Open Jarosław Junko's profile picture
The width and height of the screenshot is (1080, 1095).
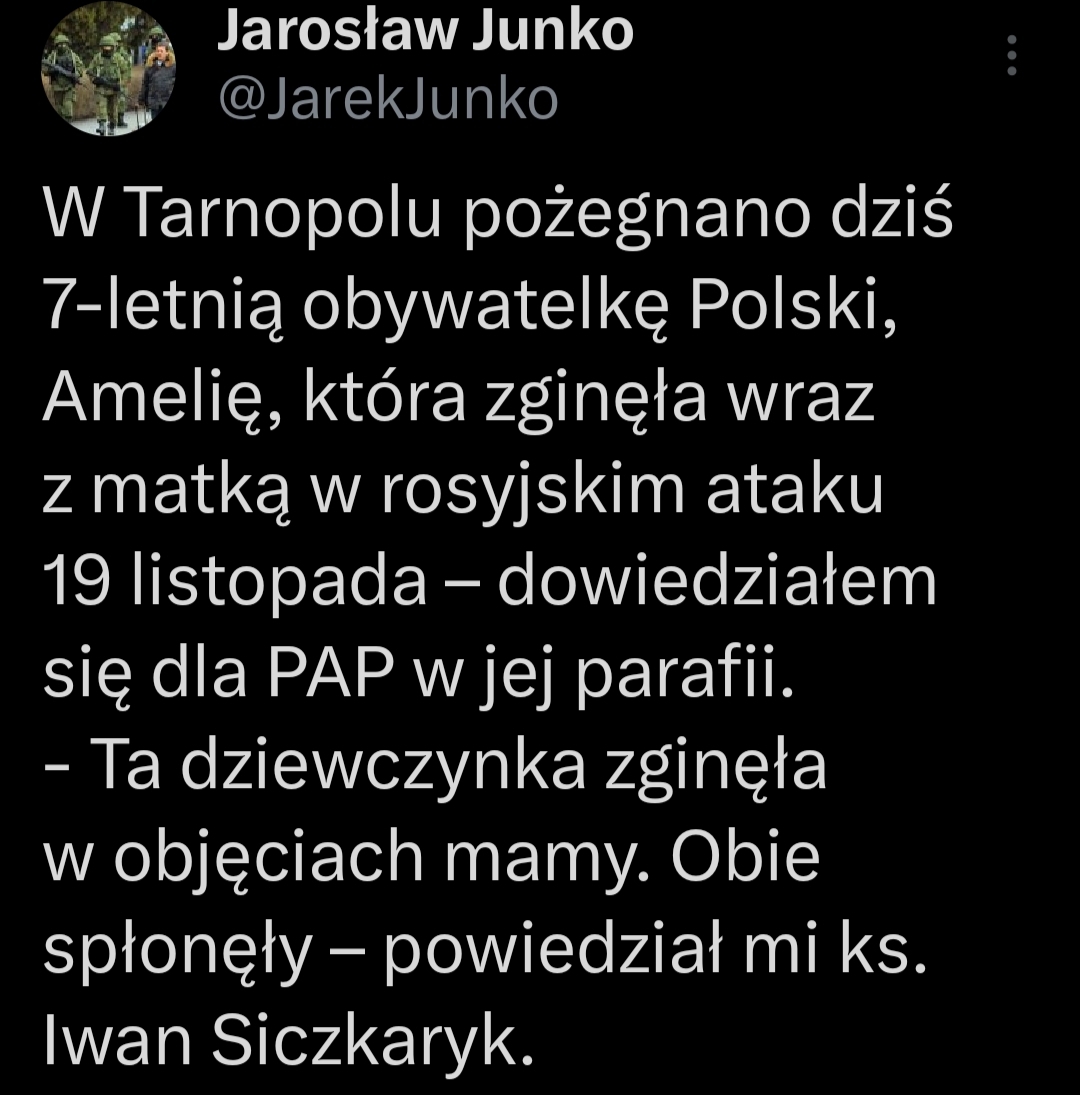(x=108, y=70)
